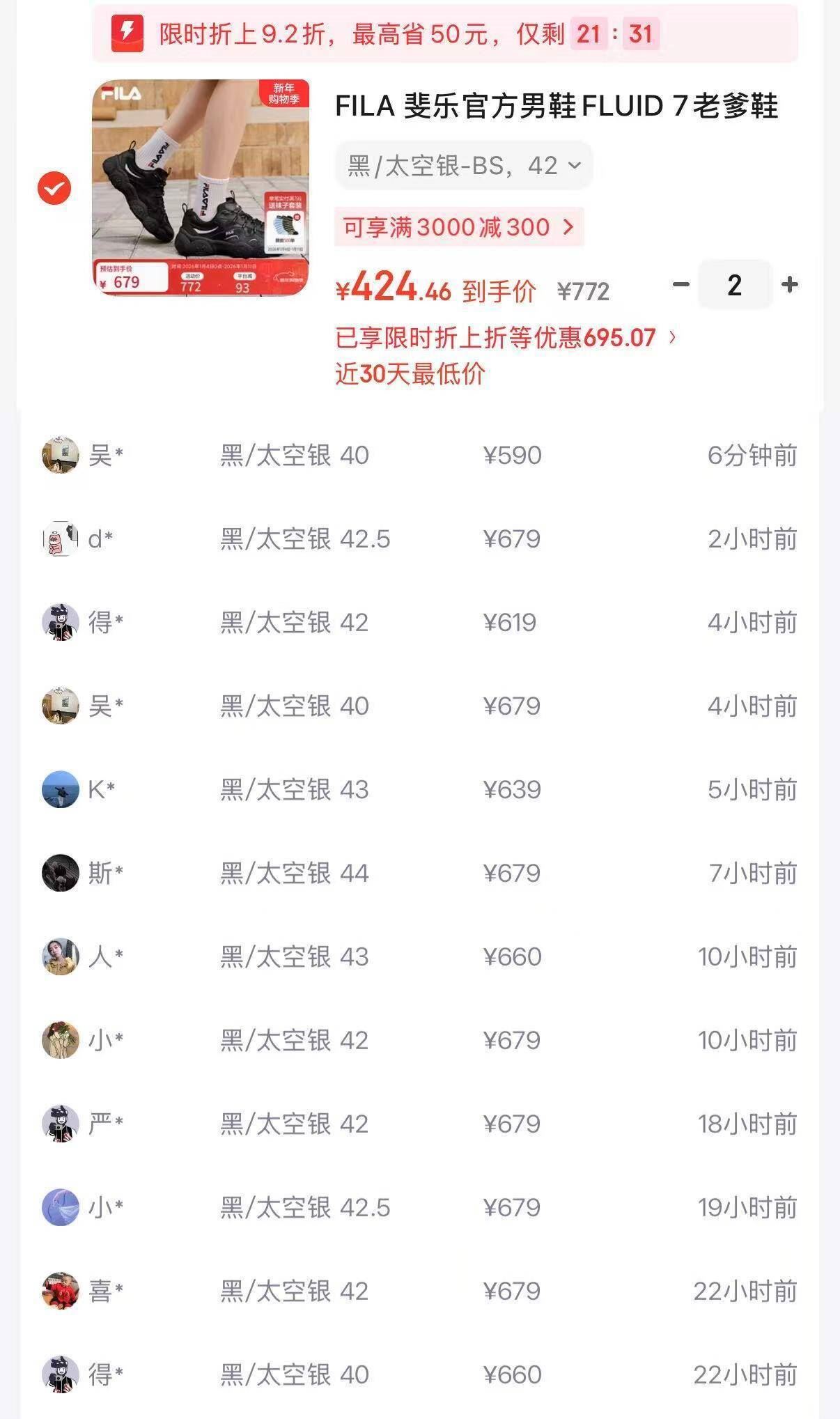Change the 黑/太空银-BS, 42 specification
The width and height of the screenshot is (840, 1419).
(463, 166)
